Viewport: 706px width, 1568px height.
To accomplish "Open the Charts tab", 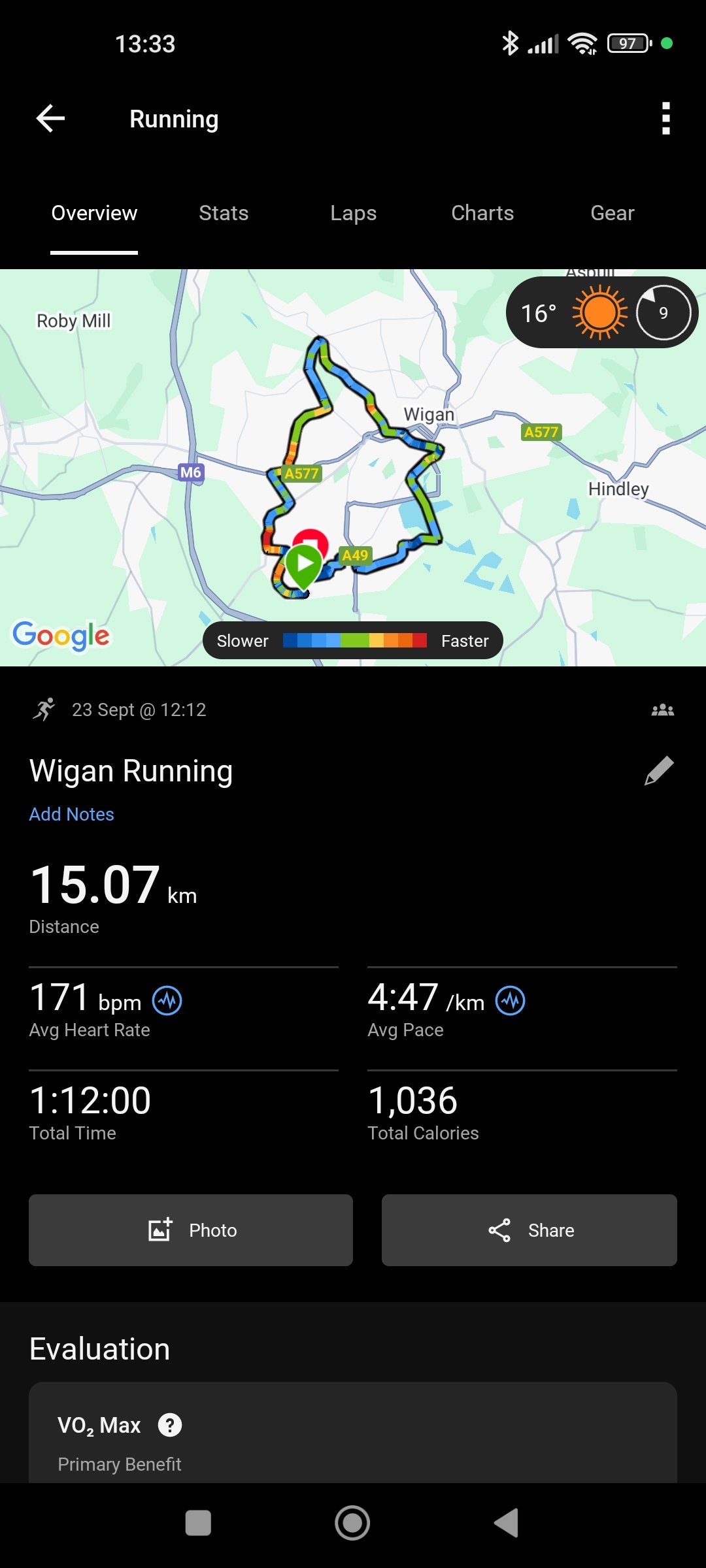I will (x=482, y=213).
